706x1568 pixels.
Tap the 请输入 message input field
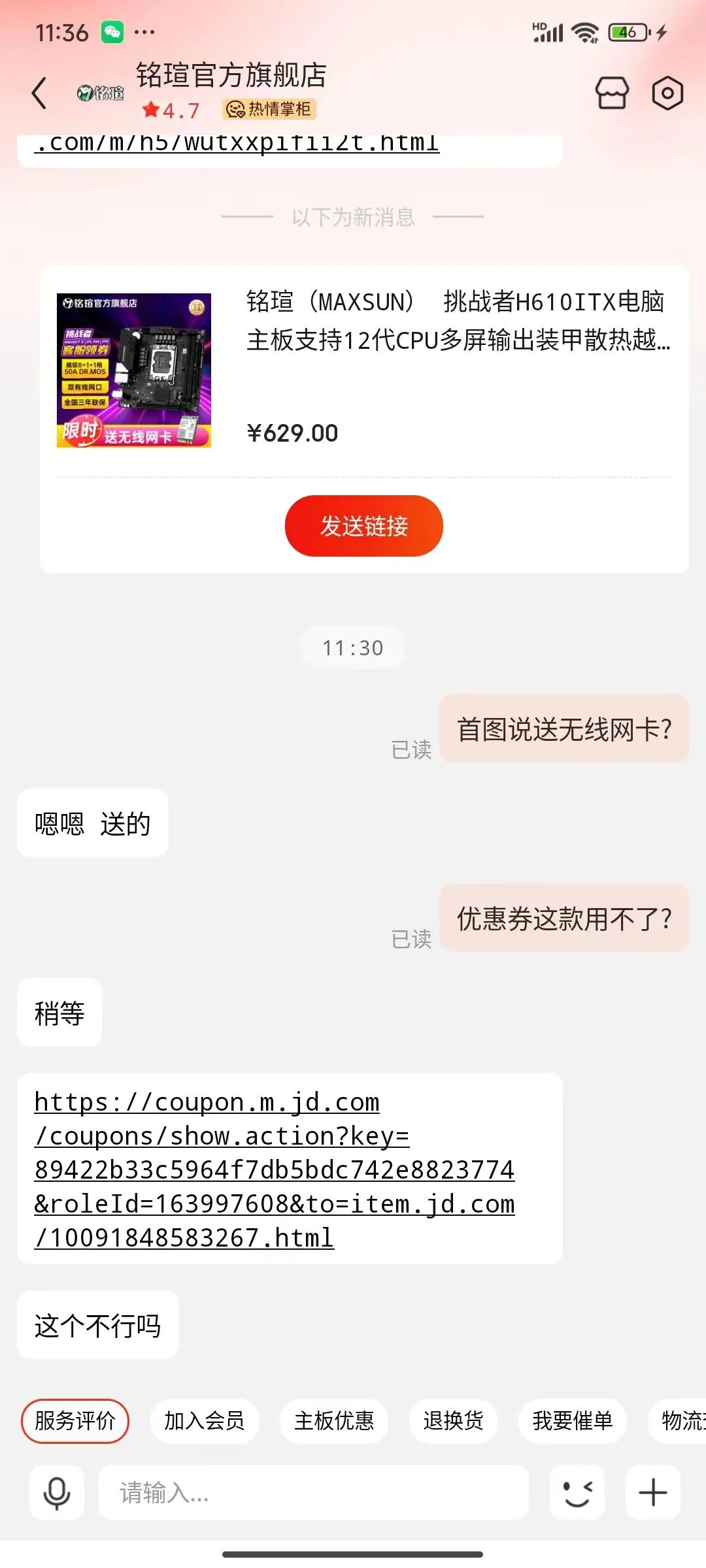click(x=314, y=1493)
